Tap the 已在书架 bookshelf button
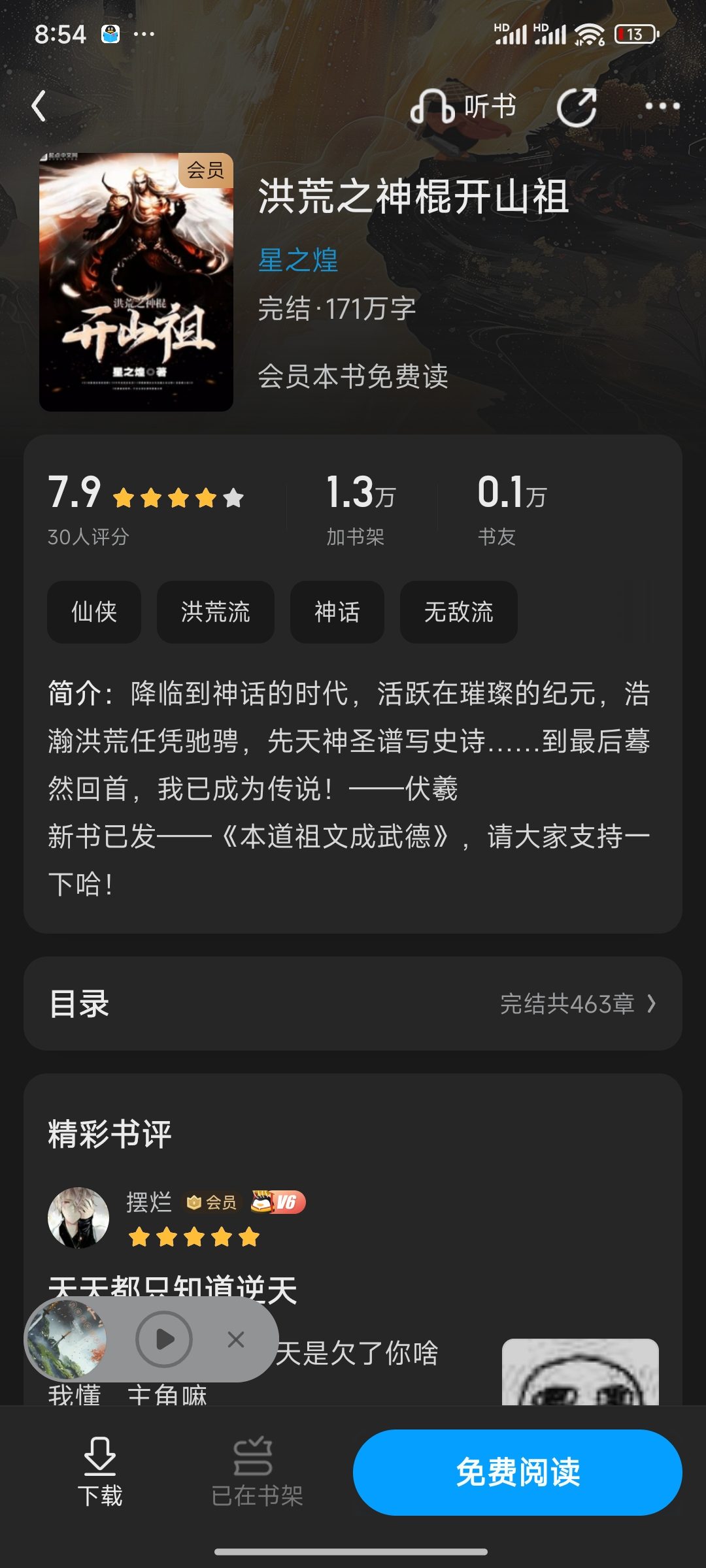The height and width of the screenshot is (1568, 706). point(257,1473)
